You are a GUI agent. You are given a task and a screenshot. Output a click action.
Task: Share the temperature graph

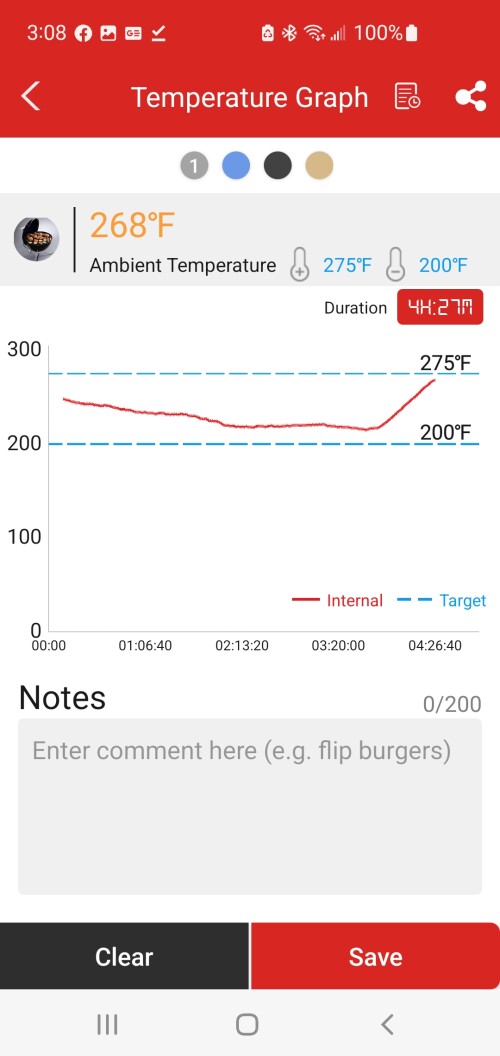tap(470, 97)
